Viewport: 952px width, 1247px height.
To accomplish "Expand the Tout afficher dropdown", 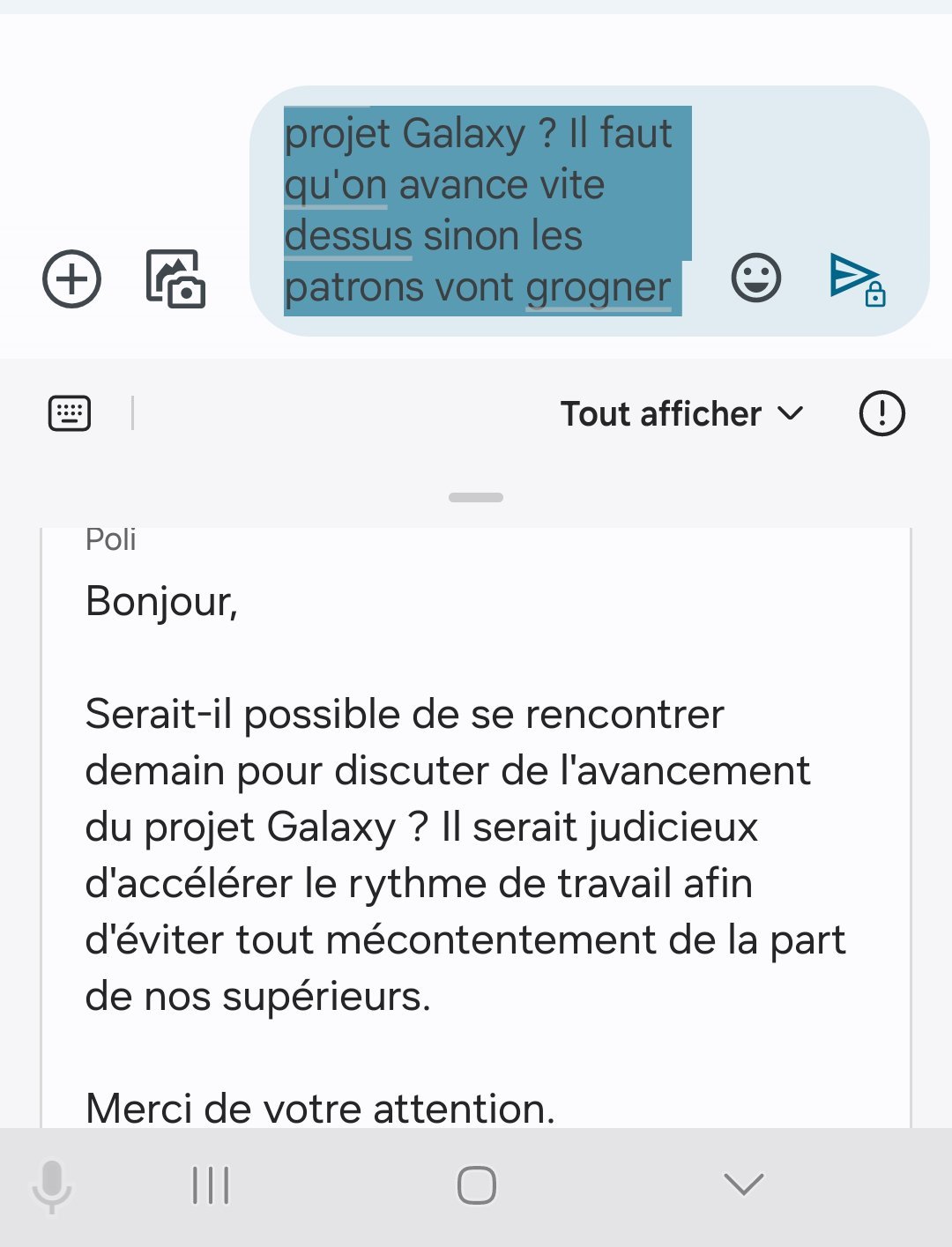I will [682, 414].
